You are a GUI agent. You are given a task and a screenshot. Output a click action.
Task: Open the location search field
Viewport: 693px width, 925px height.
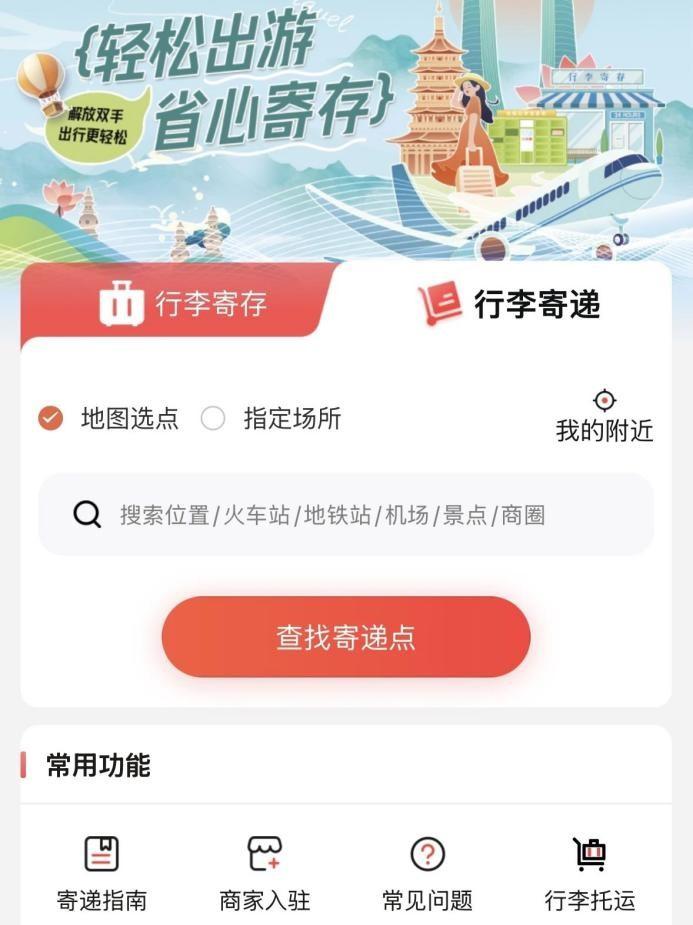point(345,515)
